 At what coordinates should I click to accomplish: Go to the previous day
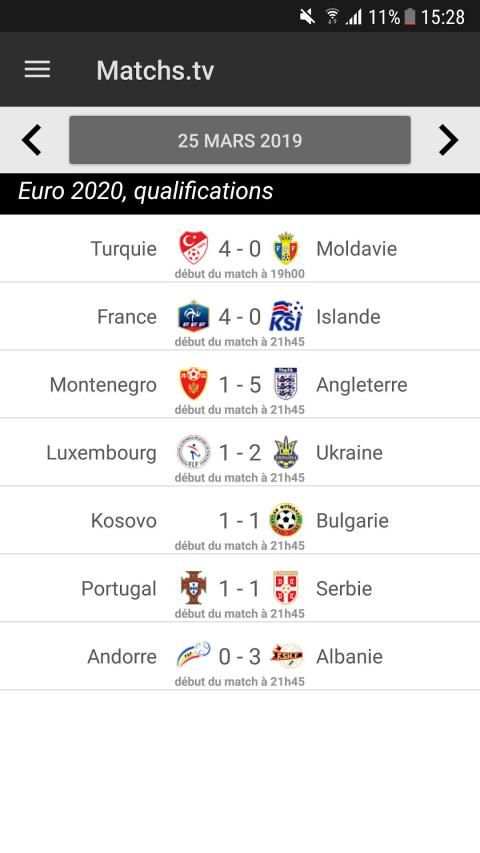pos(32,140)
